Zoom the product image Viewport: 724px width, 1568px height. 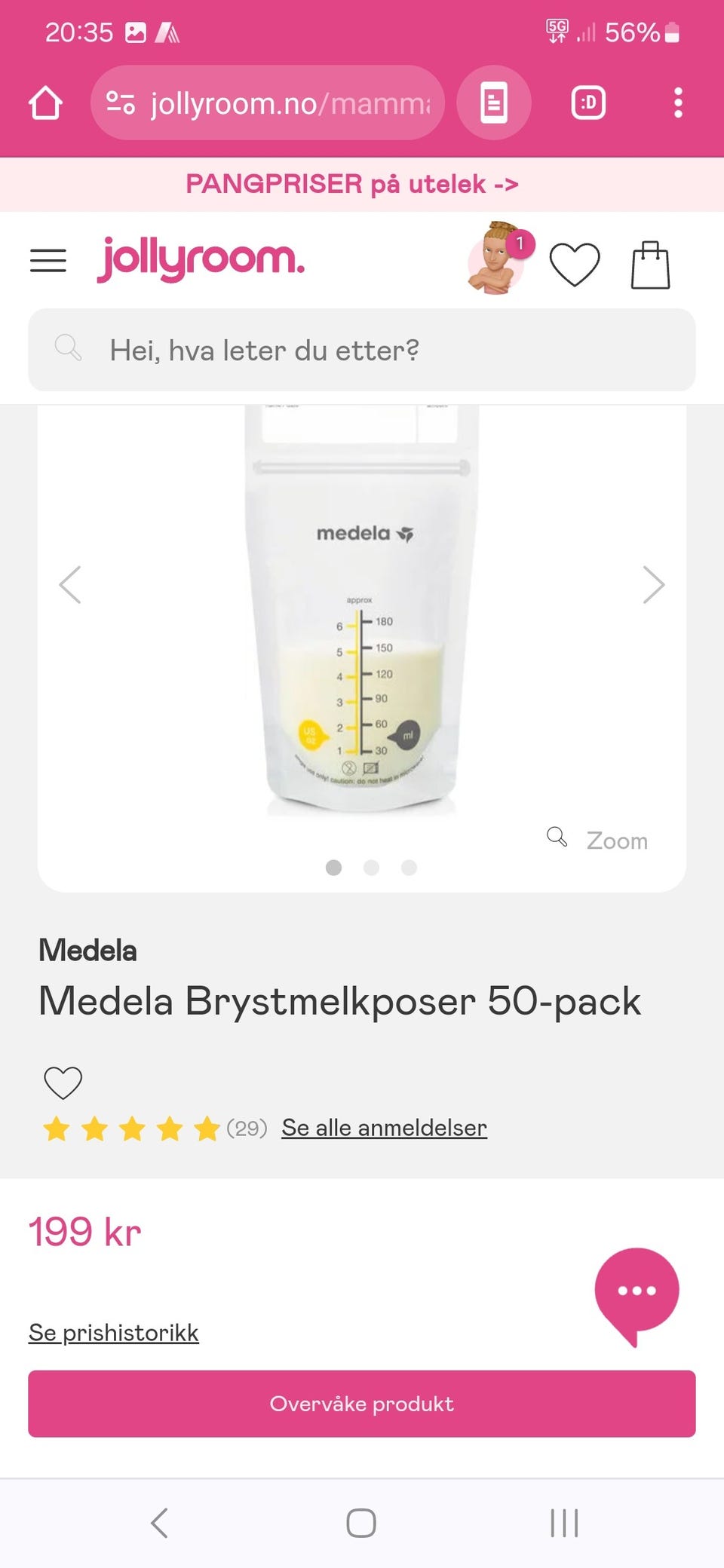click(x=600, y=839)
